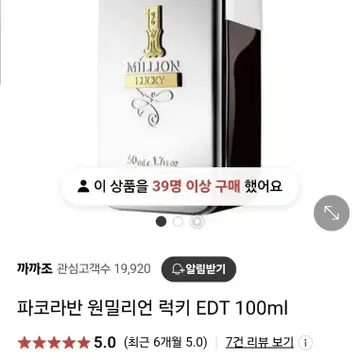
Task: Open the 7건 리뷰 보기 link
Action: (259, 342)
